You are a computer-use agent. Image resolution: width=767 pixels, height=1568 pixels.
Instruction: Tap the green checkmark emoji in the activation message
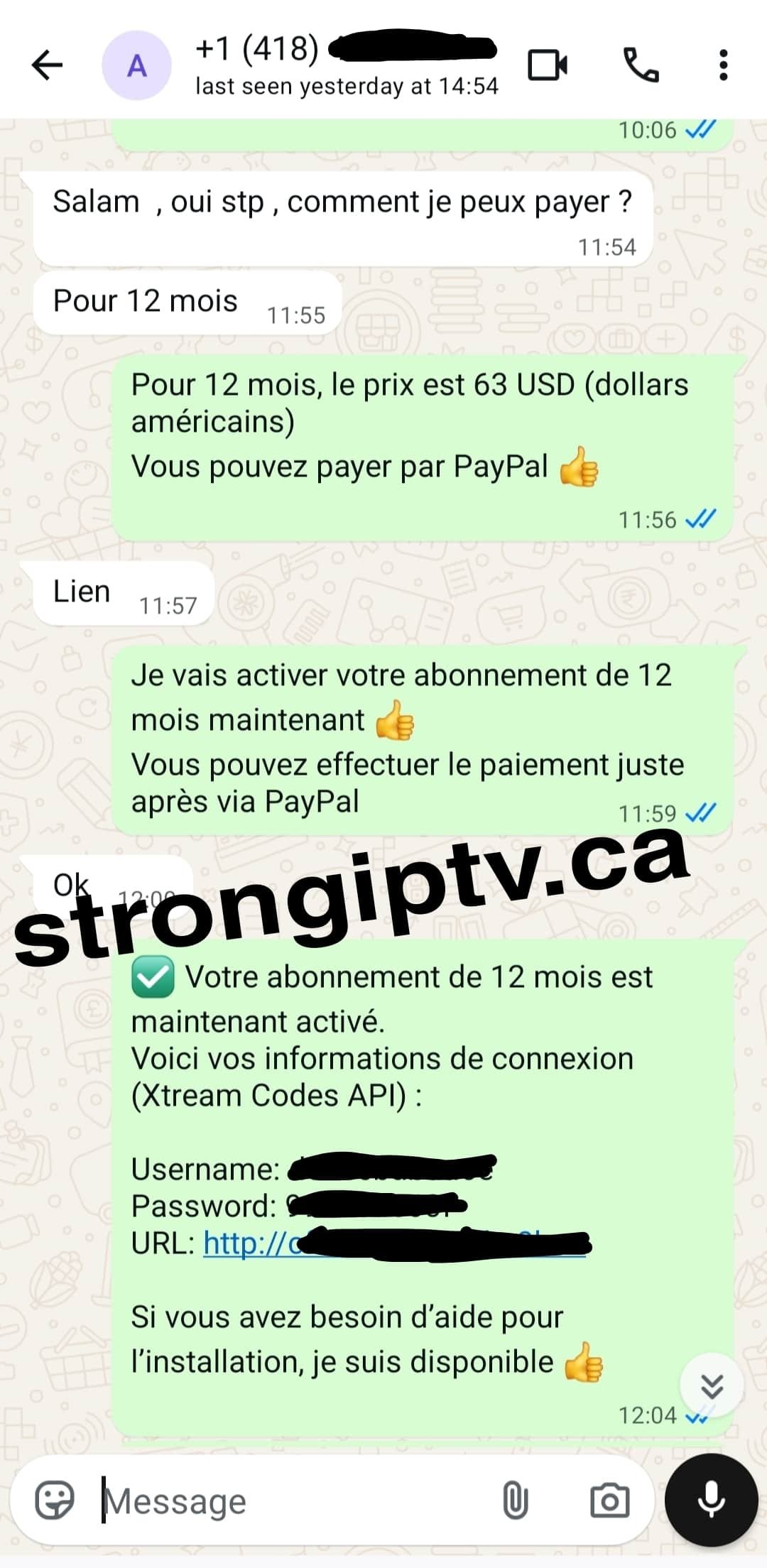(151, 975)
